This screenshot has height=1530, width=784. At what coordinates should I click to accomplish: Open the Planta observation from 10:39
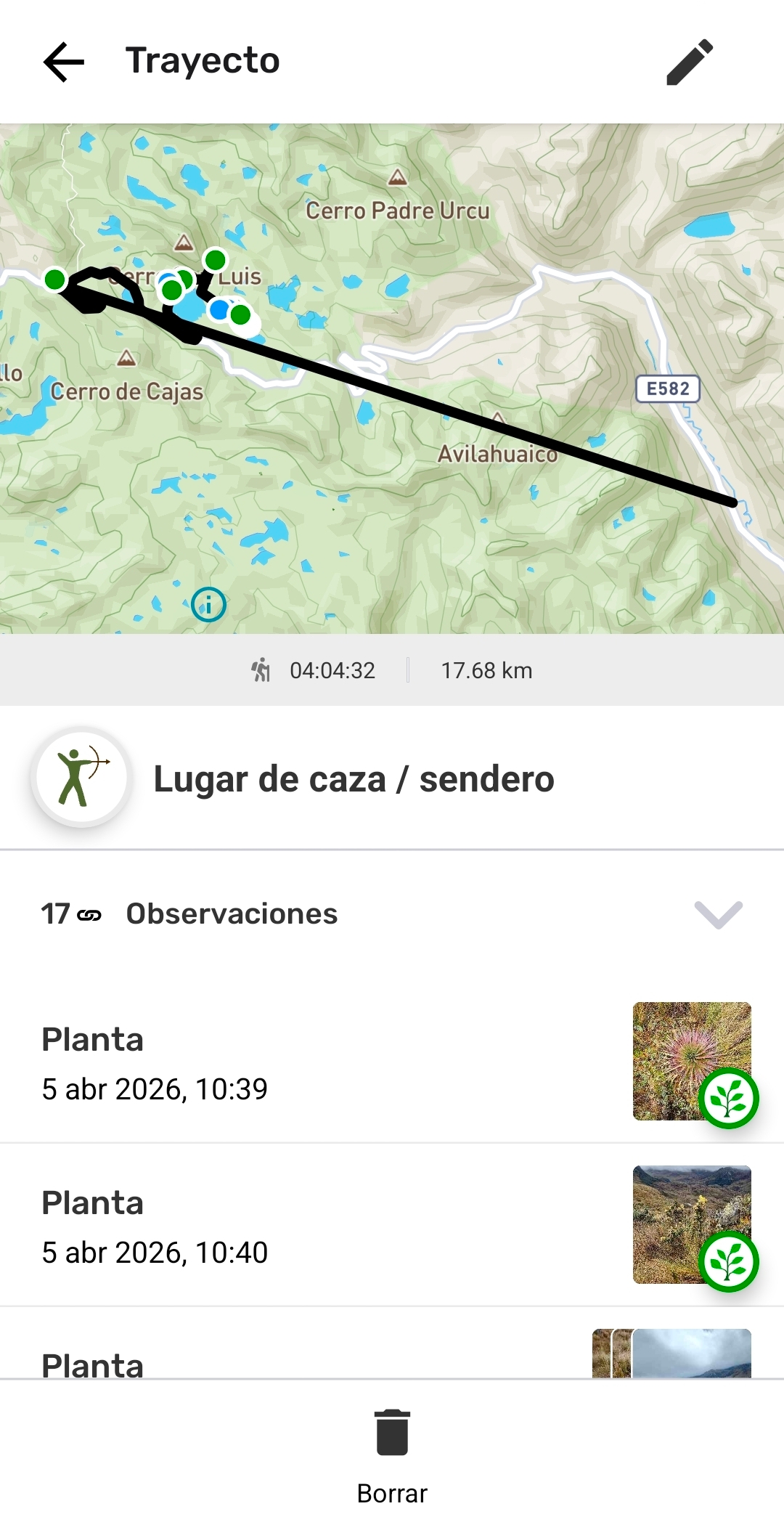click(x=392, y=1062)
